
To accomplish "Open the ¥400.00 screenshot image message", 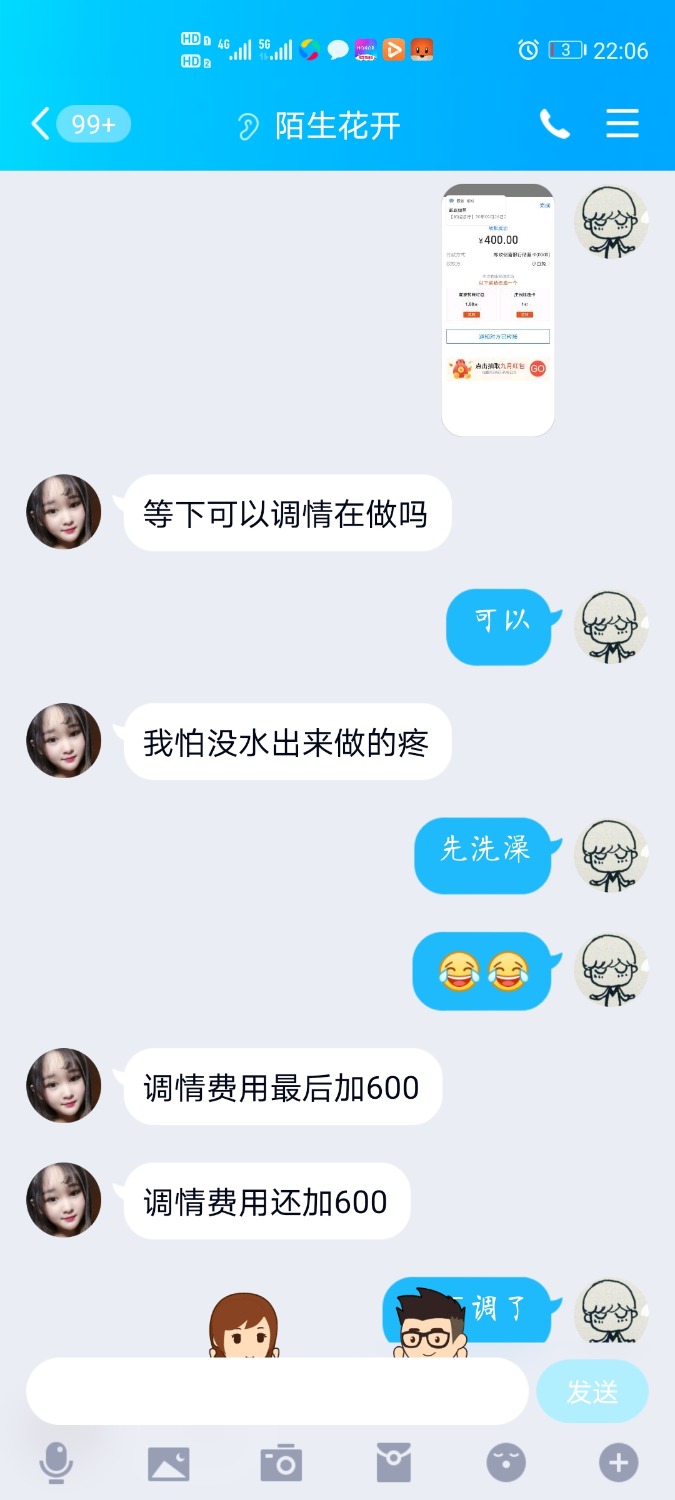I will tap(497, 310).
